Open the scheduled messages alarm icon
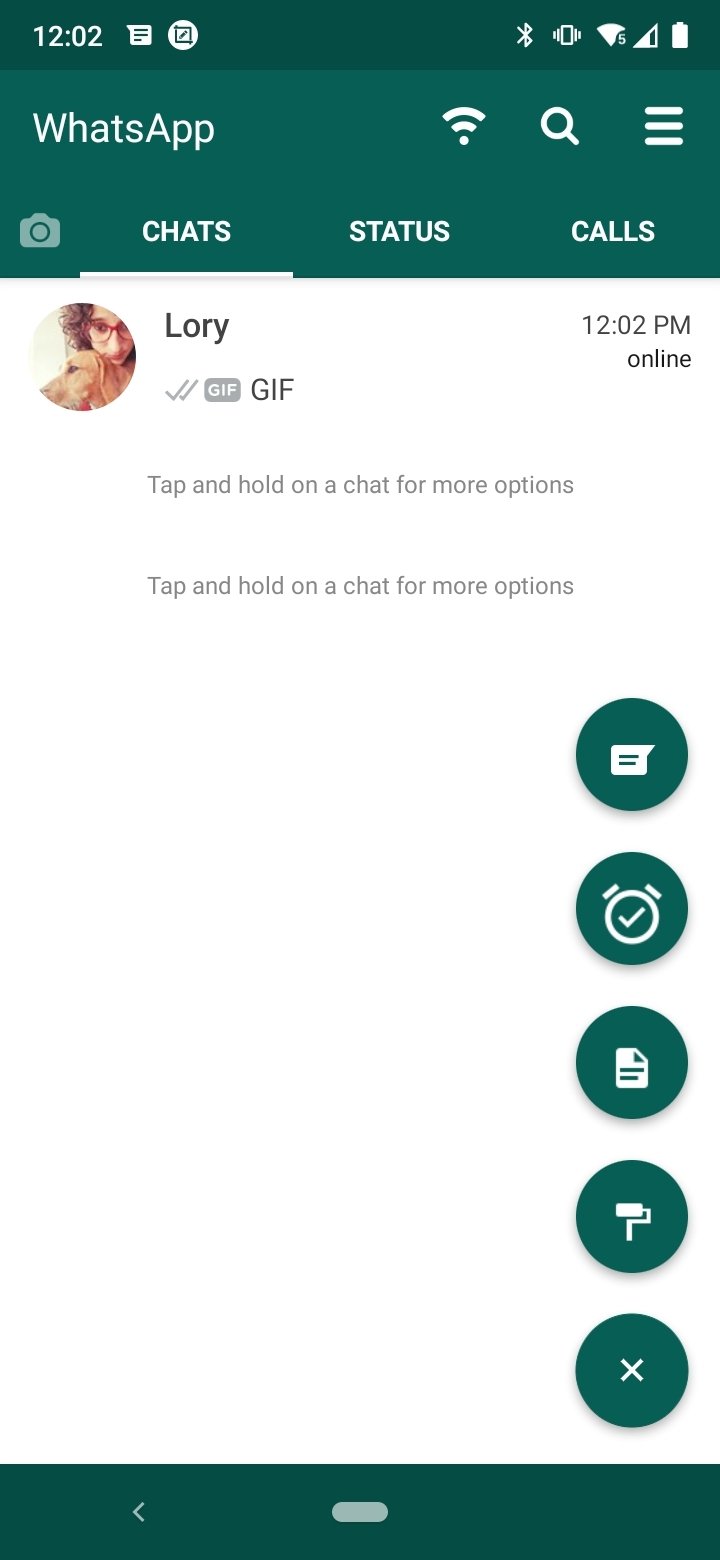The image size is (720, 1560). coord(631,908)
